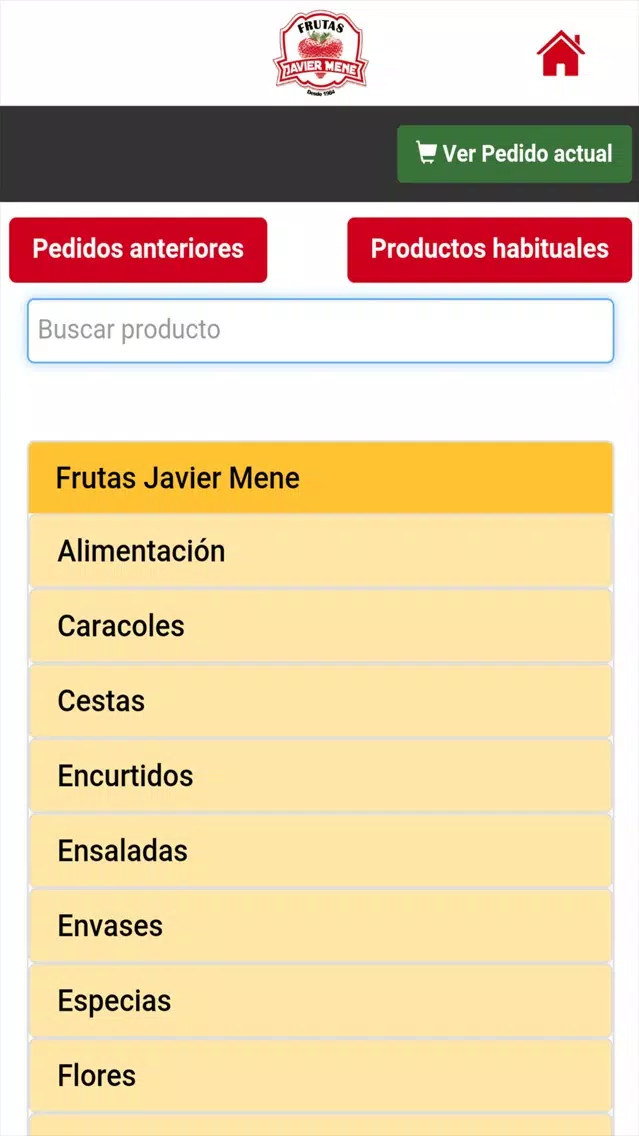
Task: Open the Encurtidos category
Action: tap(320, 776)
